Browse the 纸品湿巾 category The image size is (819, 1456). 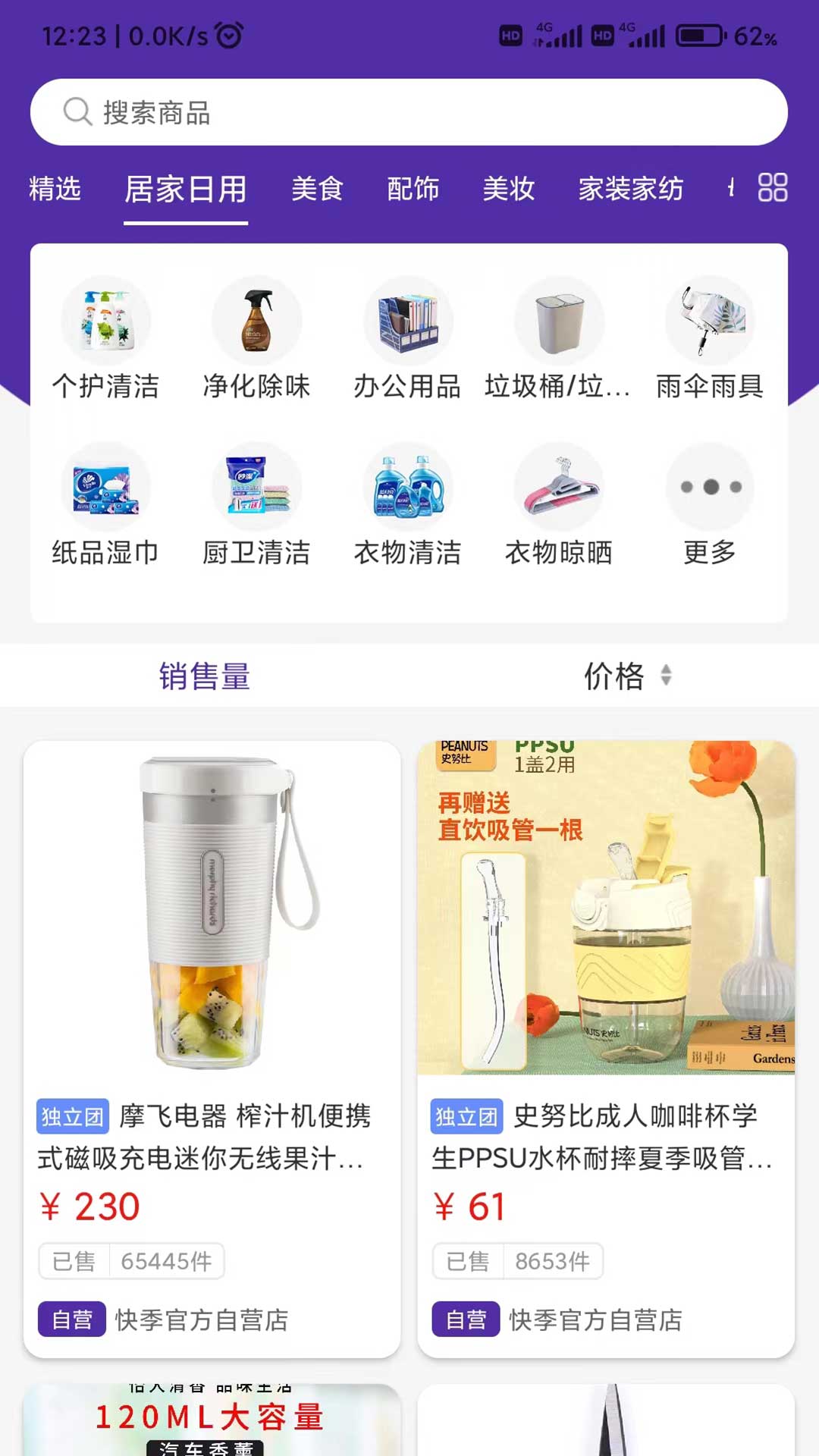105,505
